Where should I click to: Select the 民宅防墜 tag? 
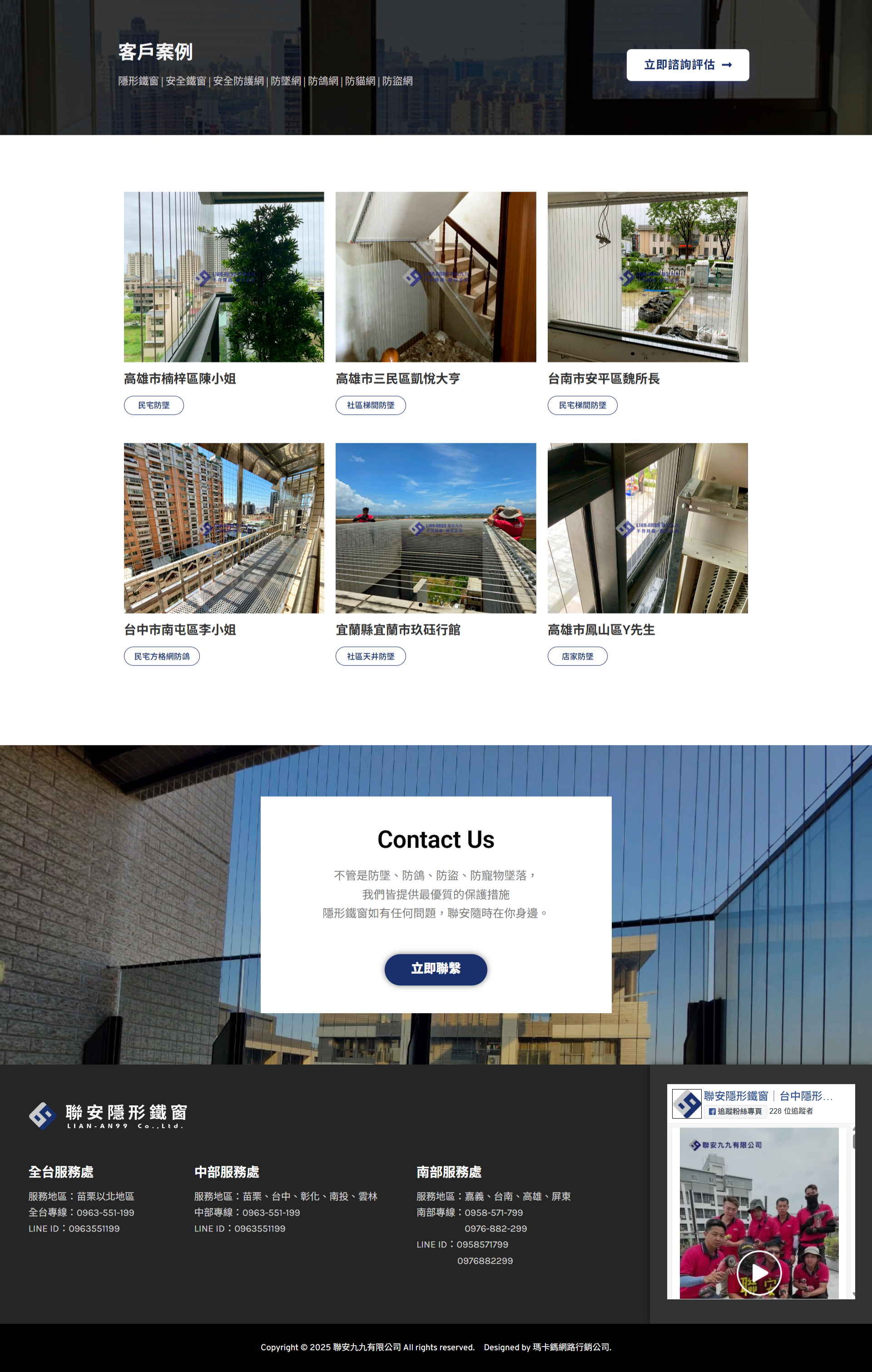154,405
